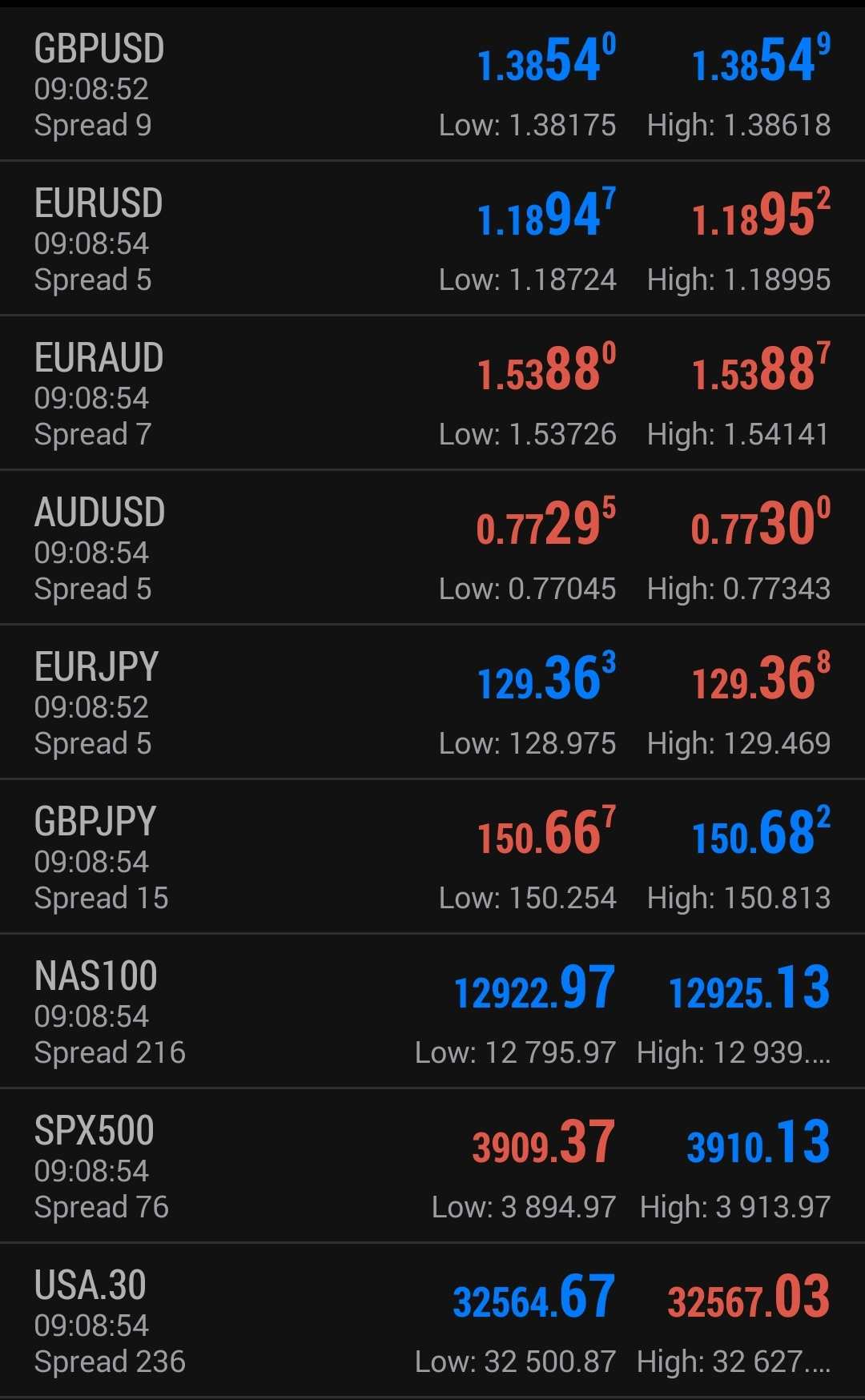Viewport: 865px width, 1400px height.
Task: Open the EURAUD quote entry
Action: pos(432,392)
